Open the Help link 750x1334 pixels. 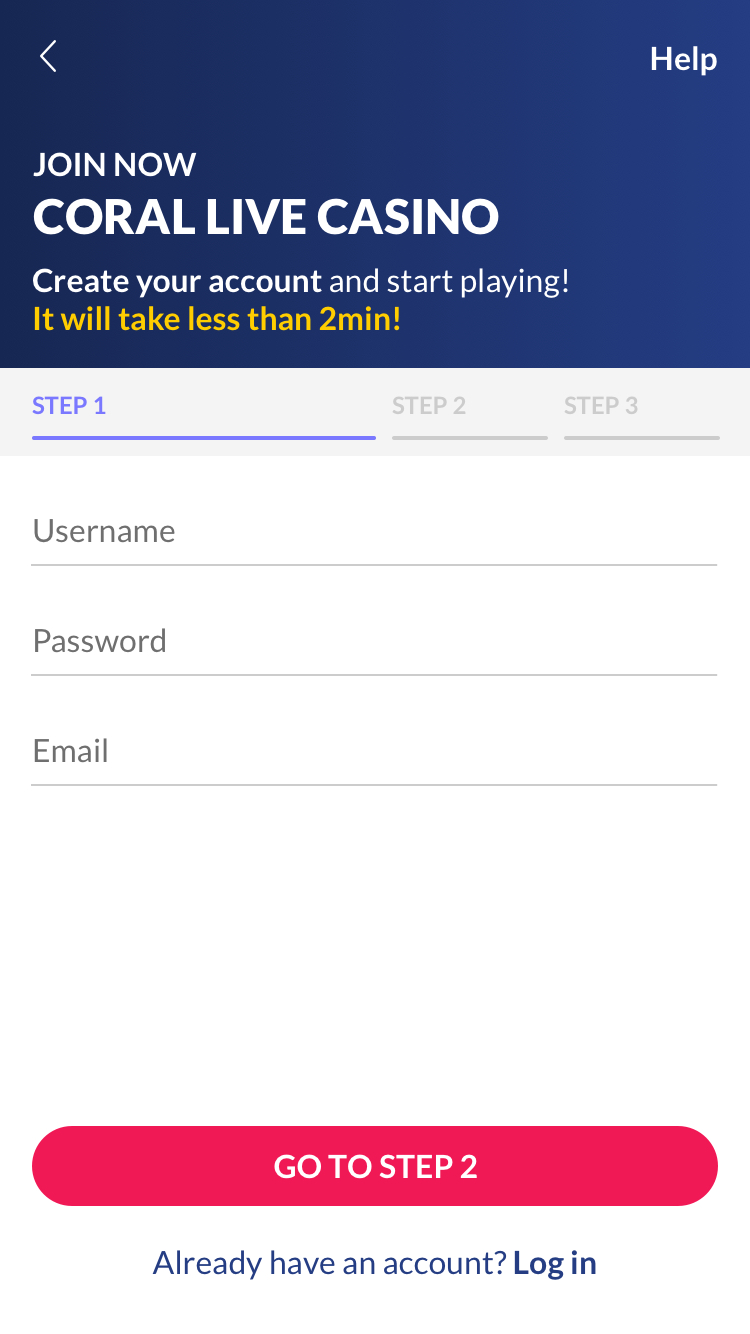(683, 59)
